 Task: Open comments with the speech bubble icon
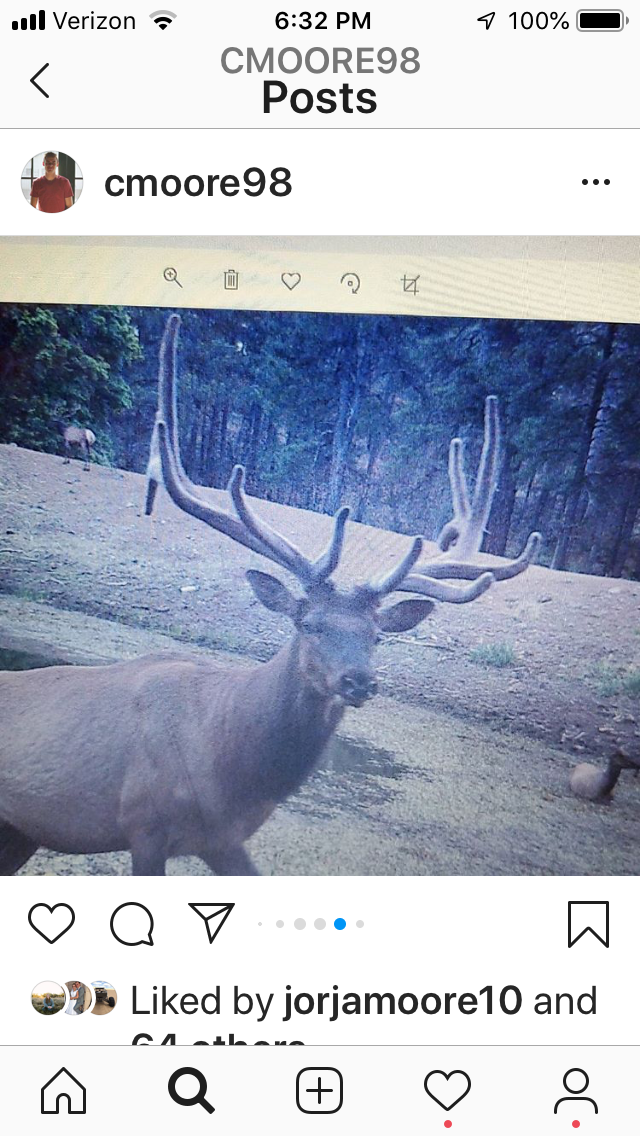click(132, 924)
